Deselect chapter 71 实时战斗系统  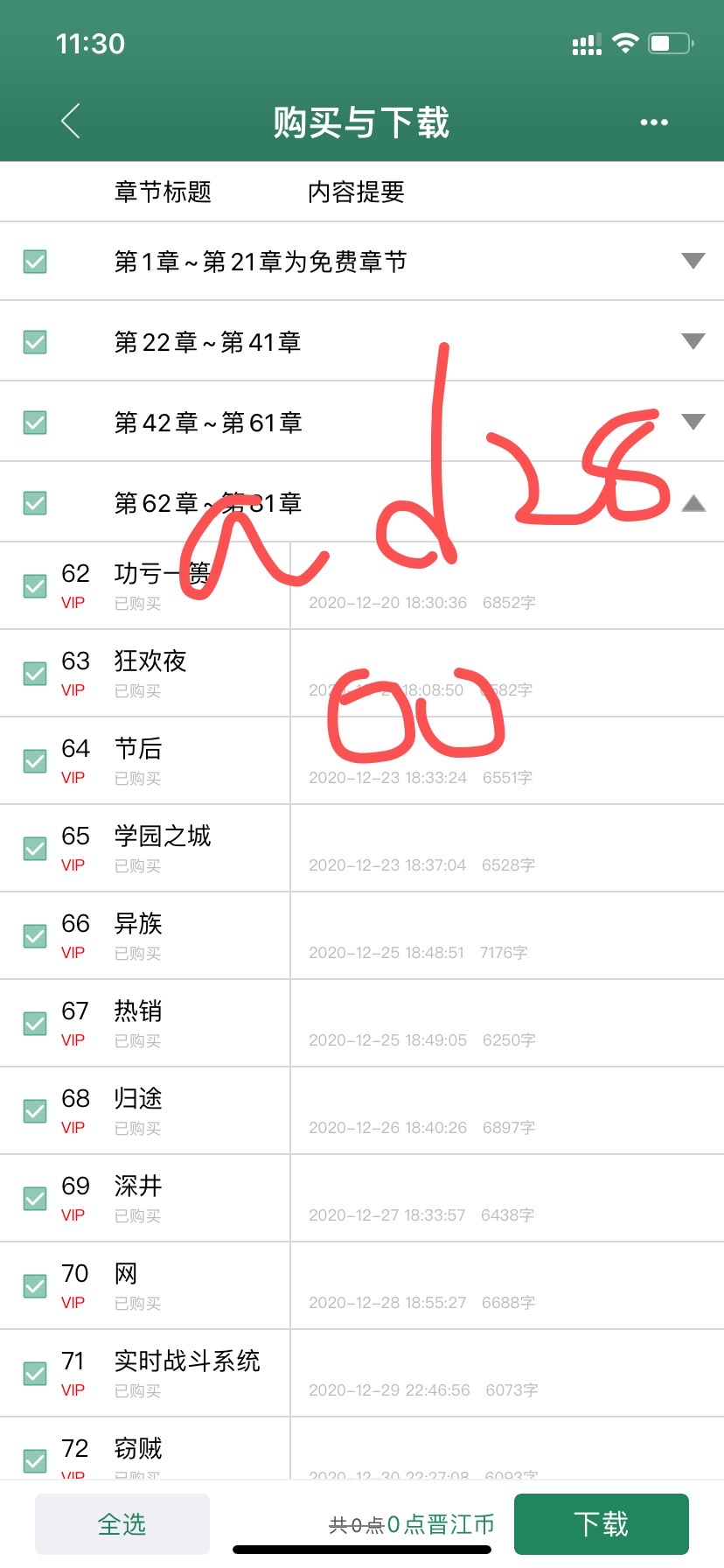click(35, 1373)
